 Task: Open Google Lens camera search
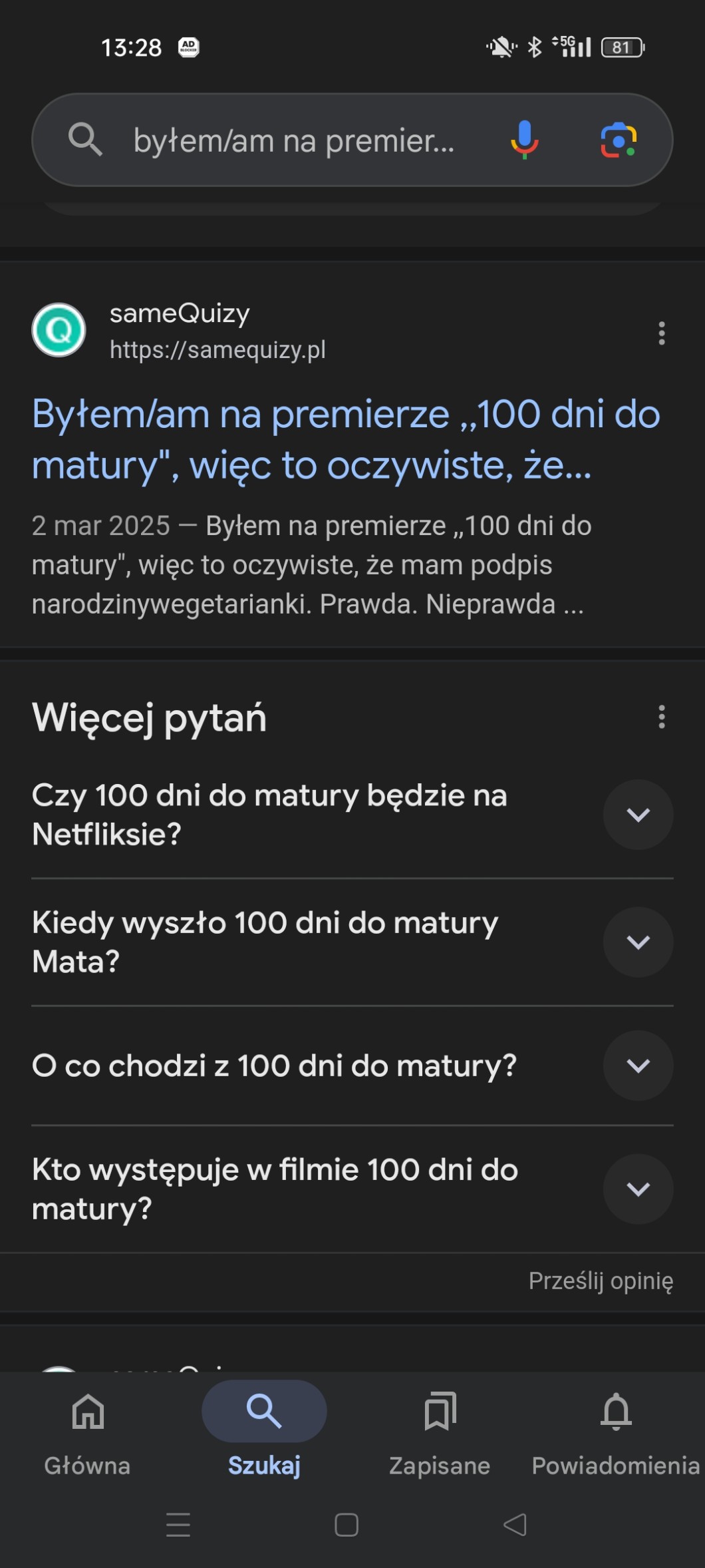click(619, 140)
